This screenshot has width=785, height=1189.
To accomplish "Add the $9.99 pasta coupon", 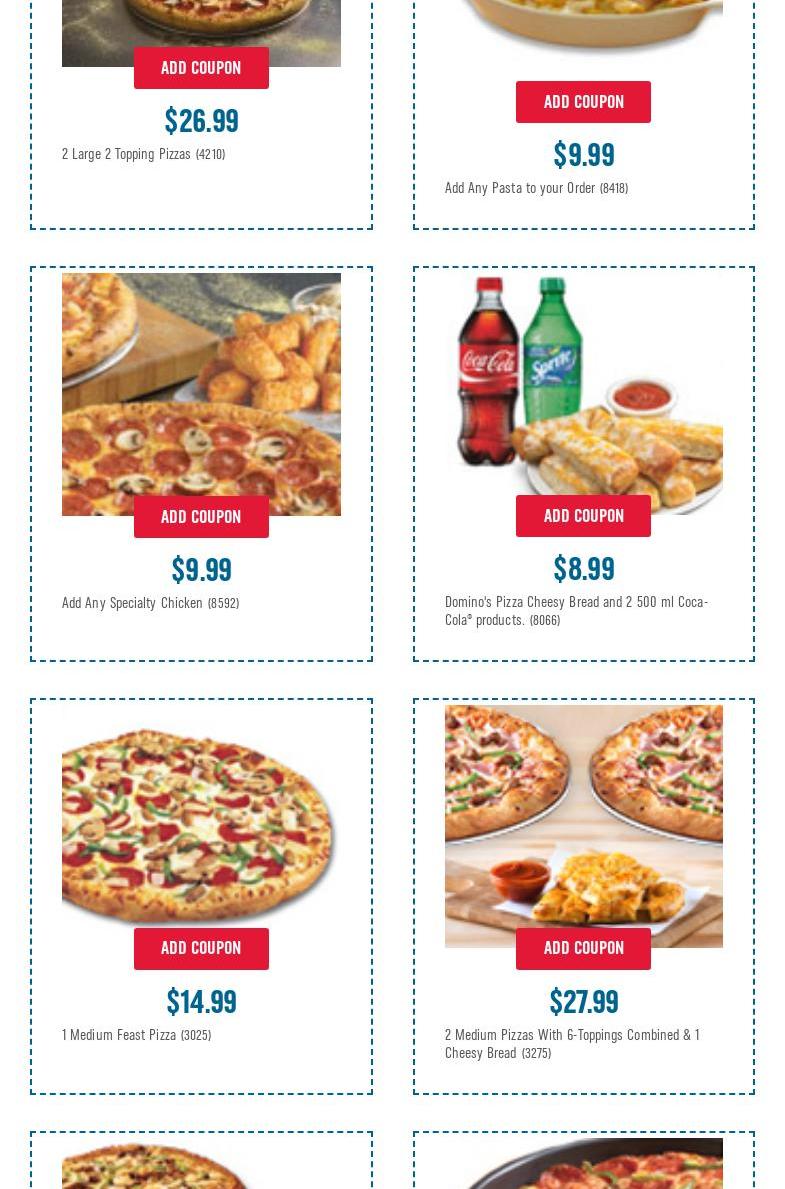I will pyautogui.click(x=583, y=102).
